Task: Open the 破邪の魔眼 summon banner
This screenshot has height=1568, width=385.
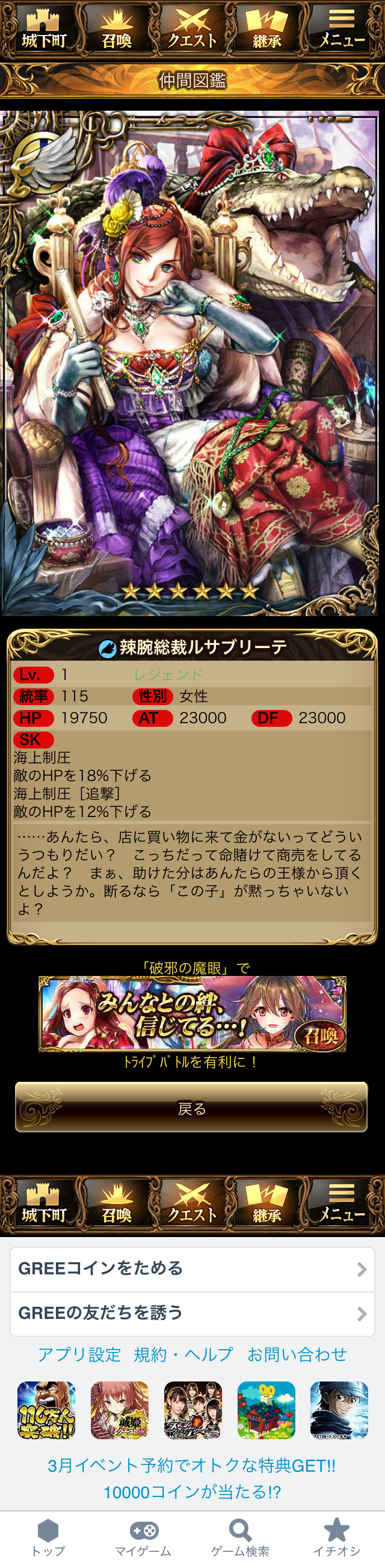Action: (192, 1014)
